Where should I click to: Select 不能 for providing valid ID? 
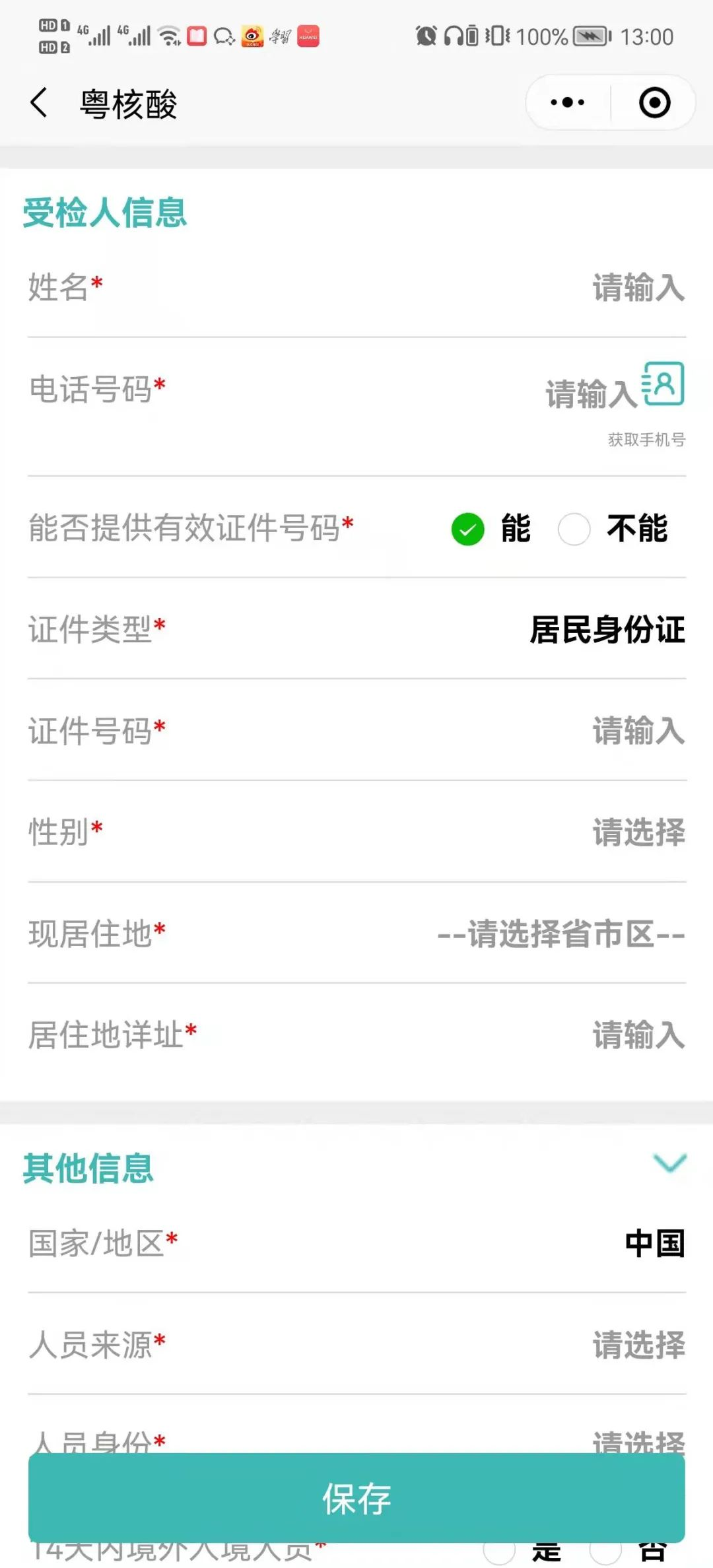point(574,529)
